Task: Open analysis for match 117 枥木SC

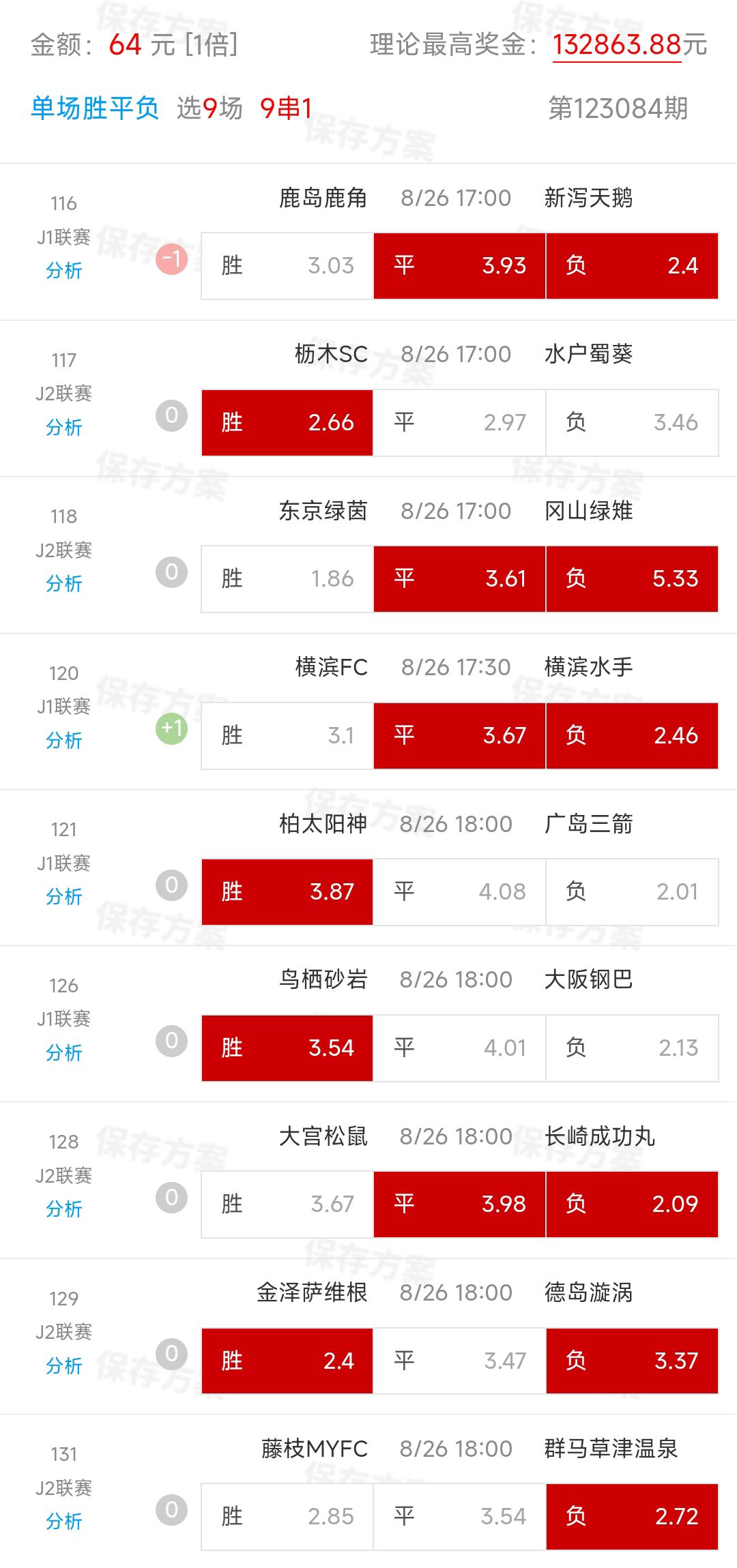Action: 63,428
